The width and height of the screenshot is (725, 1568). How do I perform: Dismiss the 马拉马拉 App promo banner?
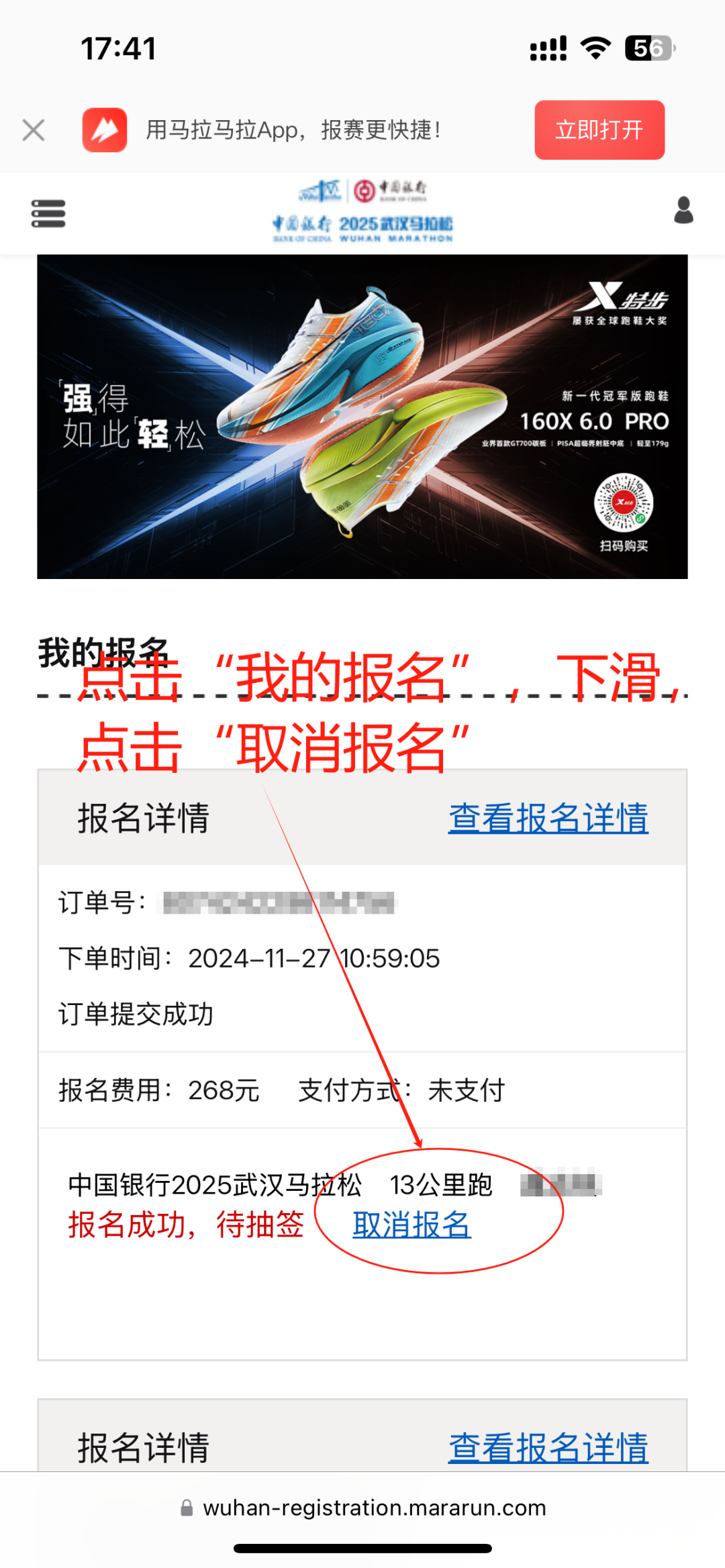pos(33,129)
